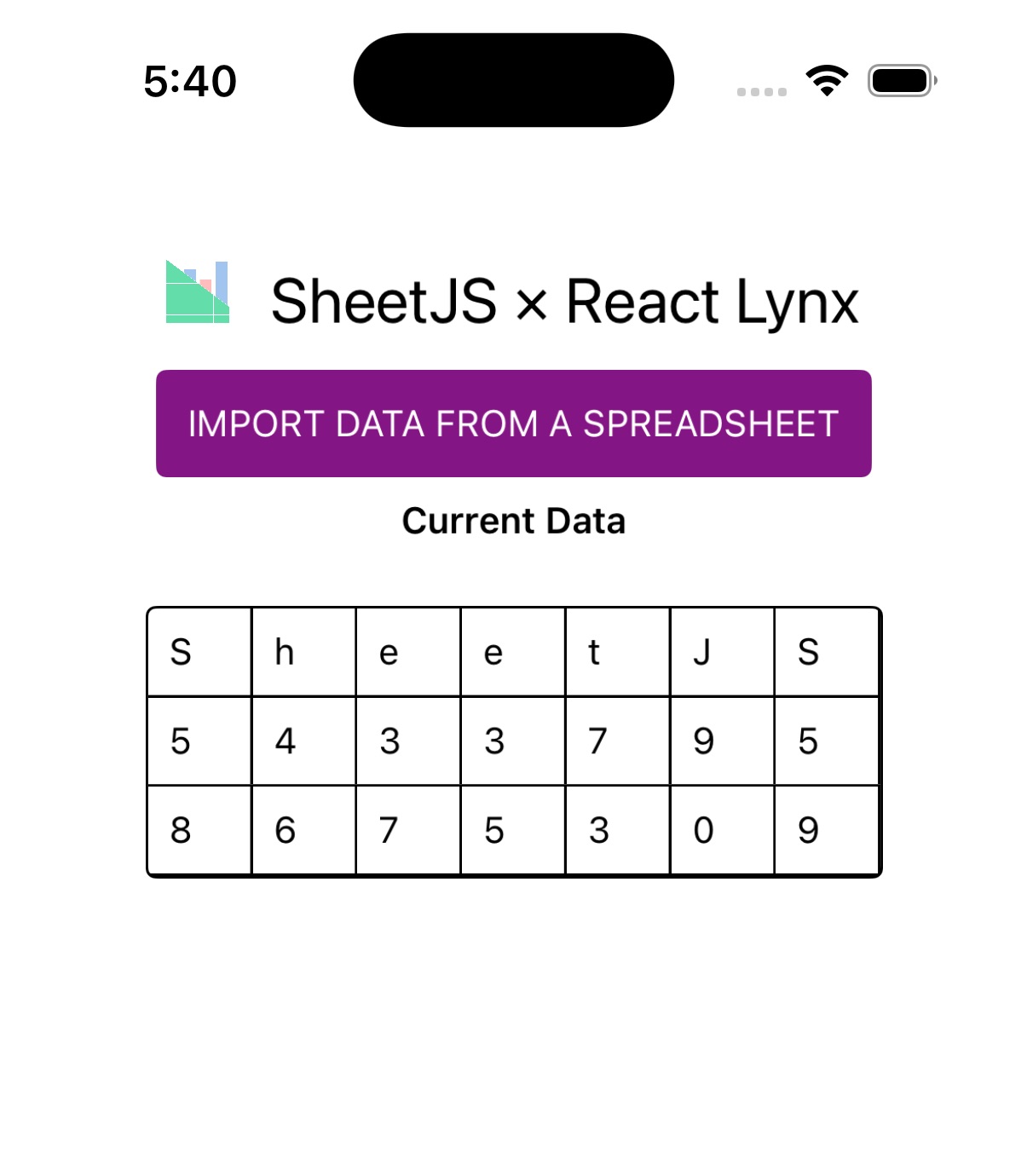
Task: Tap Import Data From a Spreadsheet button
Action: coord(513,424)
